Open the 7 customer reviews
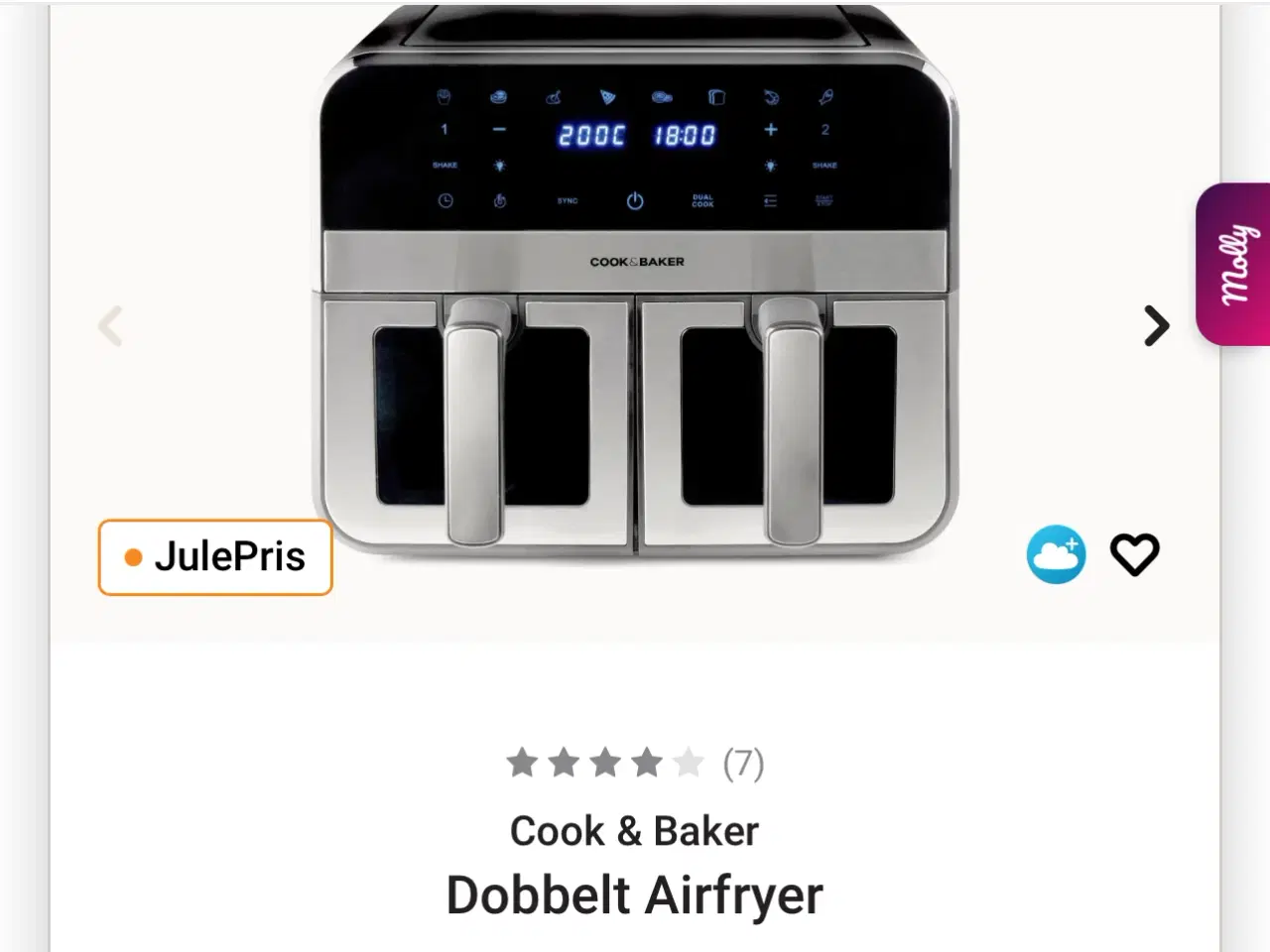The width and height of the screenshot is (1270, 952). (x=742, y=764)
